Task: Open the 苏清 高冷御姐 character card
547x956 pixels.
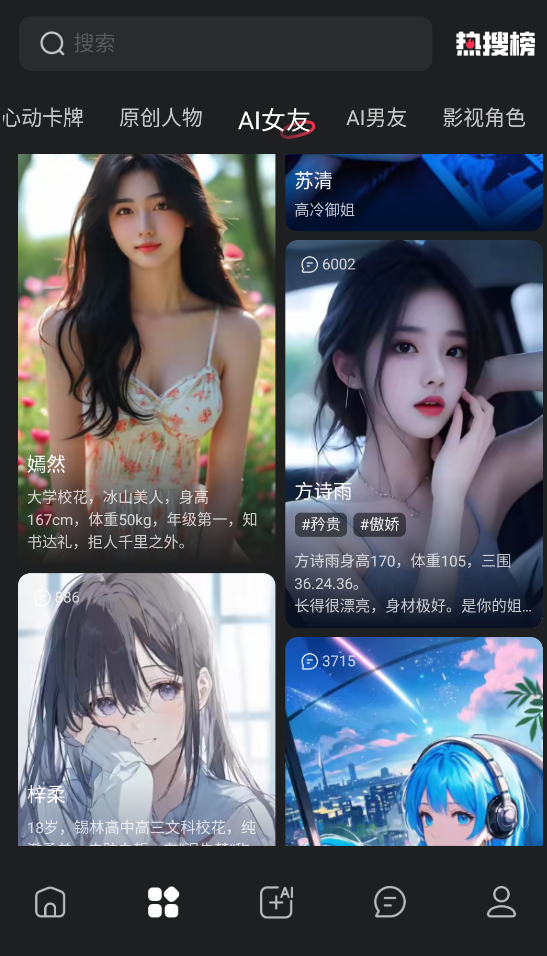Action: (x=414, y=192)
